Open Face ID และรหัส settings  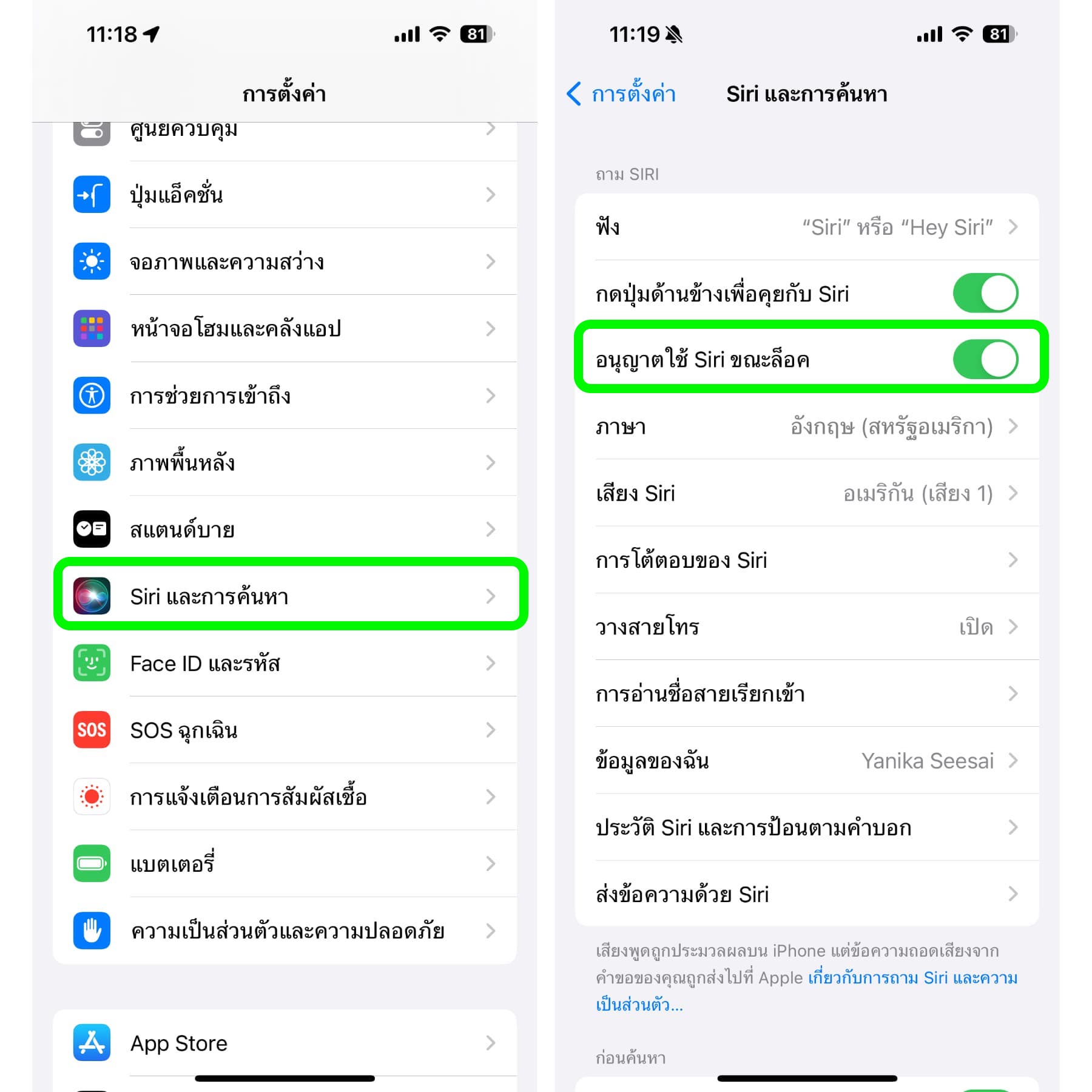pyautogui.click(x=285, y=663)
